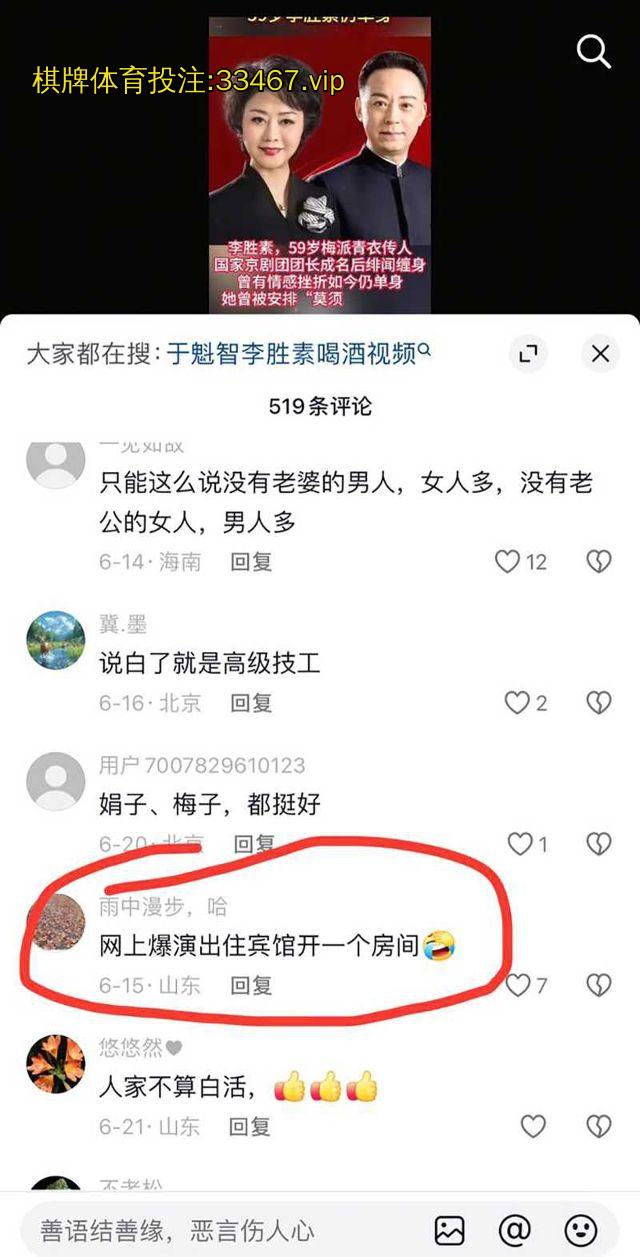Open 悠悠然's profile avatar
Viewport: 640px width, 1257px height.
click(x=55, y=1062)
